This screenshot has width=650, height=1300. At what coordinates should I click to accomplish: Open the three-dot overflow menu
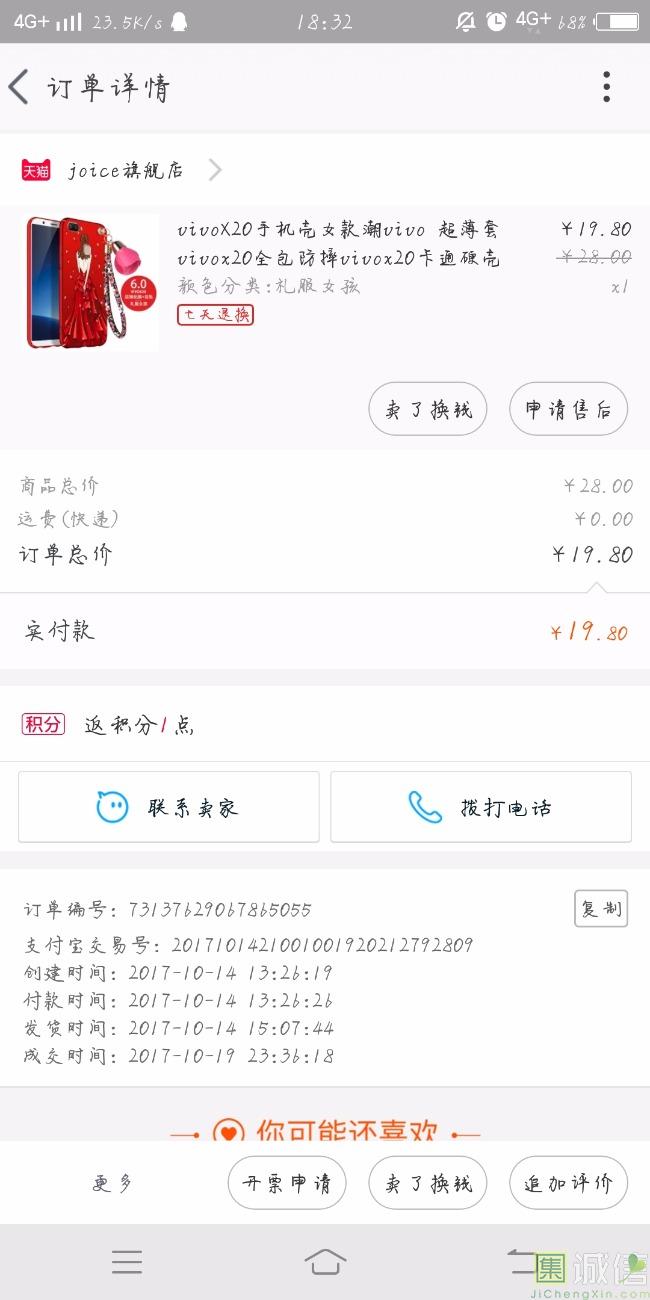pos(606,88)
